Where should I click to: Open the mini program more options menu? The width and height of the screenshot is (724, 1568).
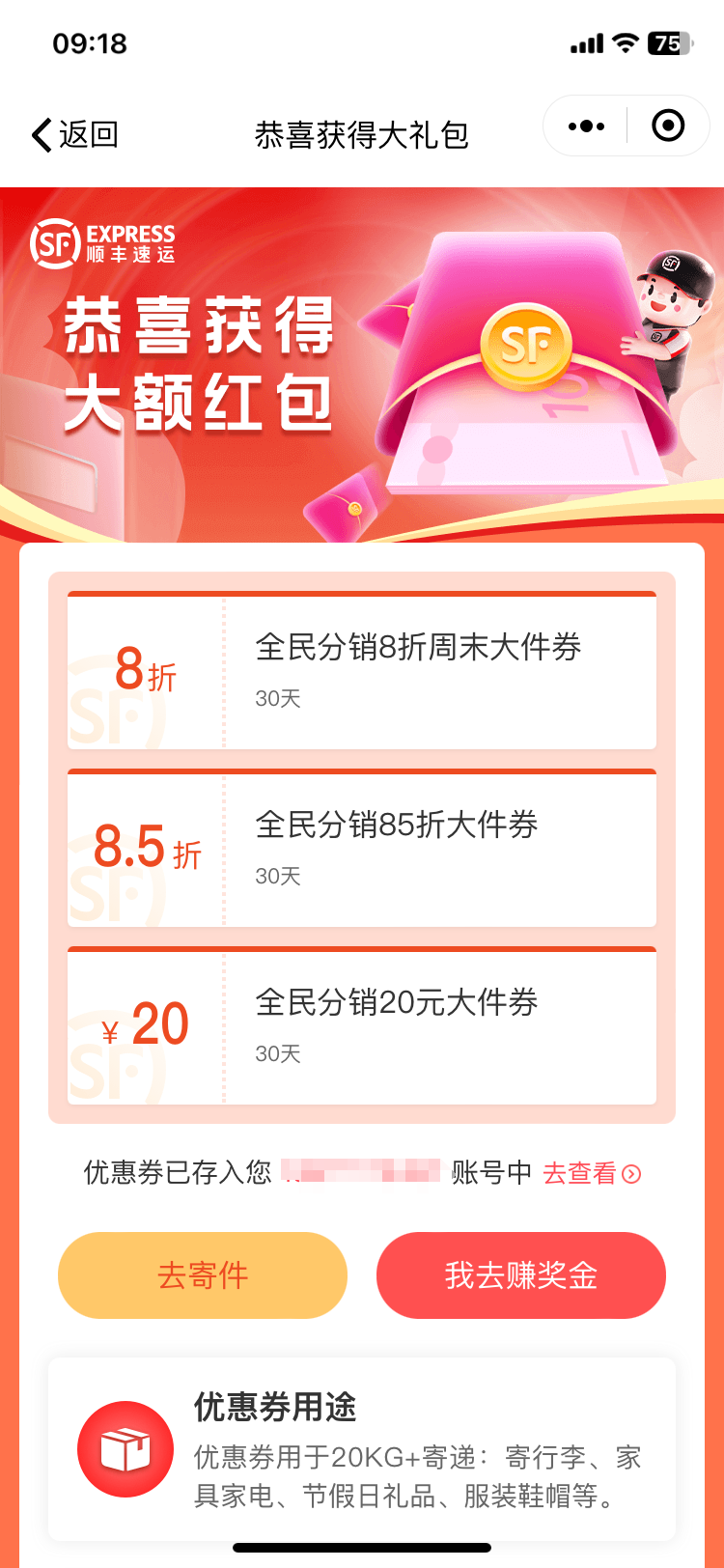tap(586, 126)
